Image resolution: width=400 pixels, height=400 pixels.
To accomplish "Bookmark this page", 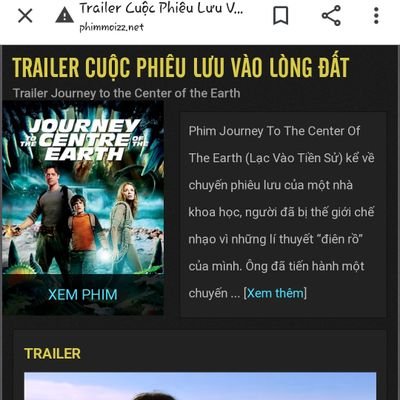I will click(281, 16).
